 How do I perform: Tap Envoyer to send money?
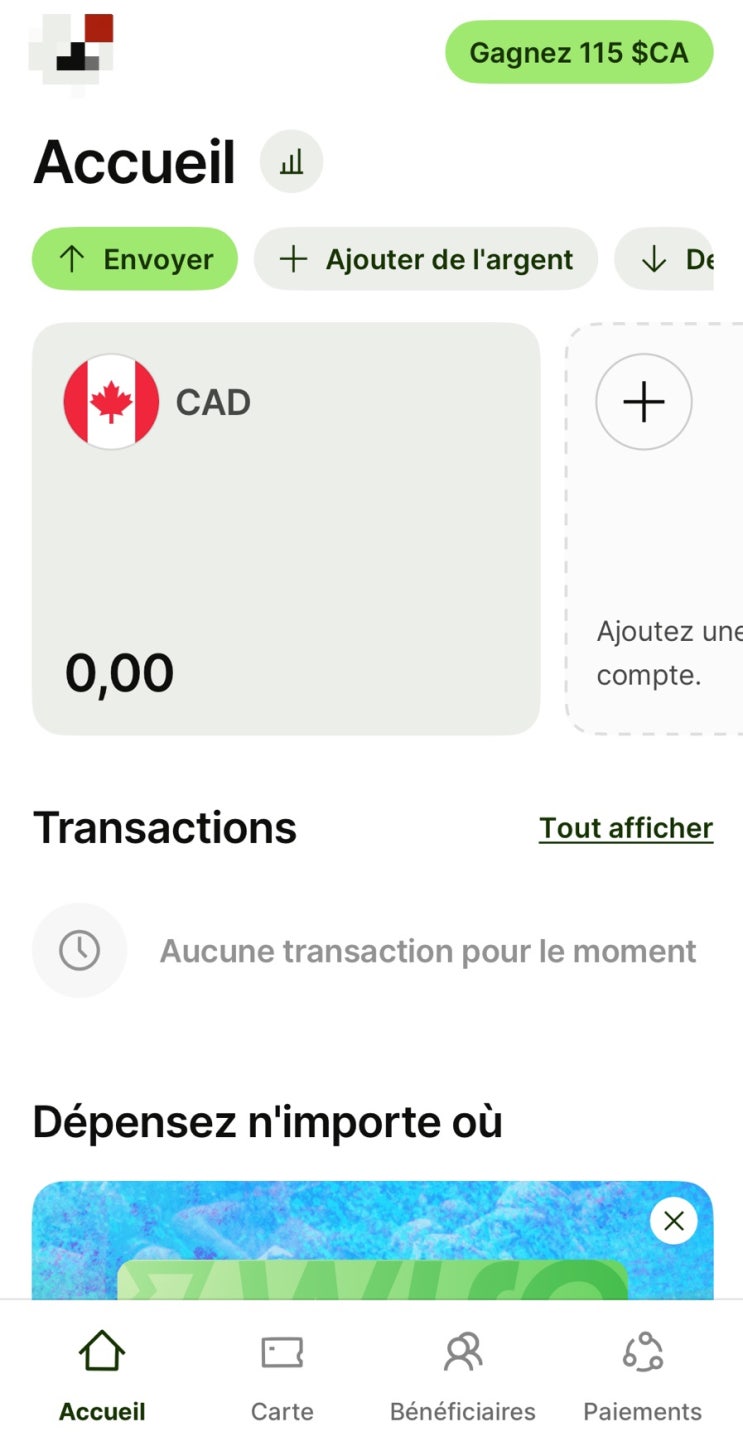pyautogui.click(x=135, y=259)
